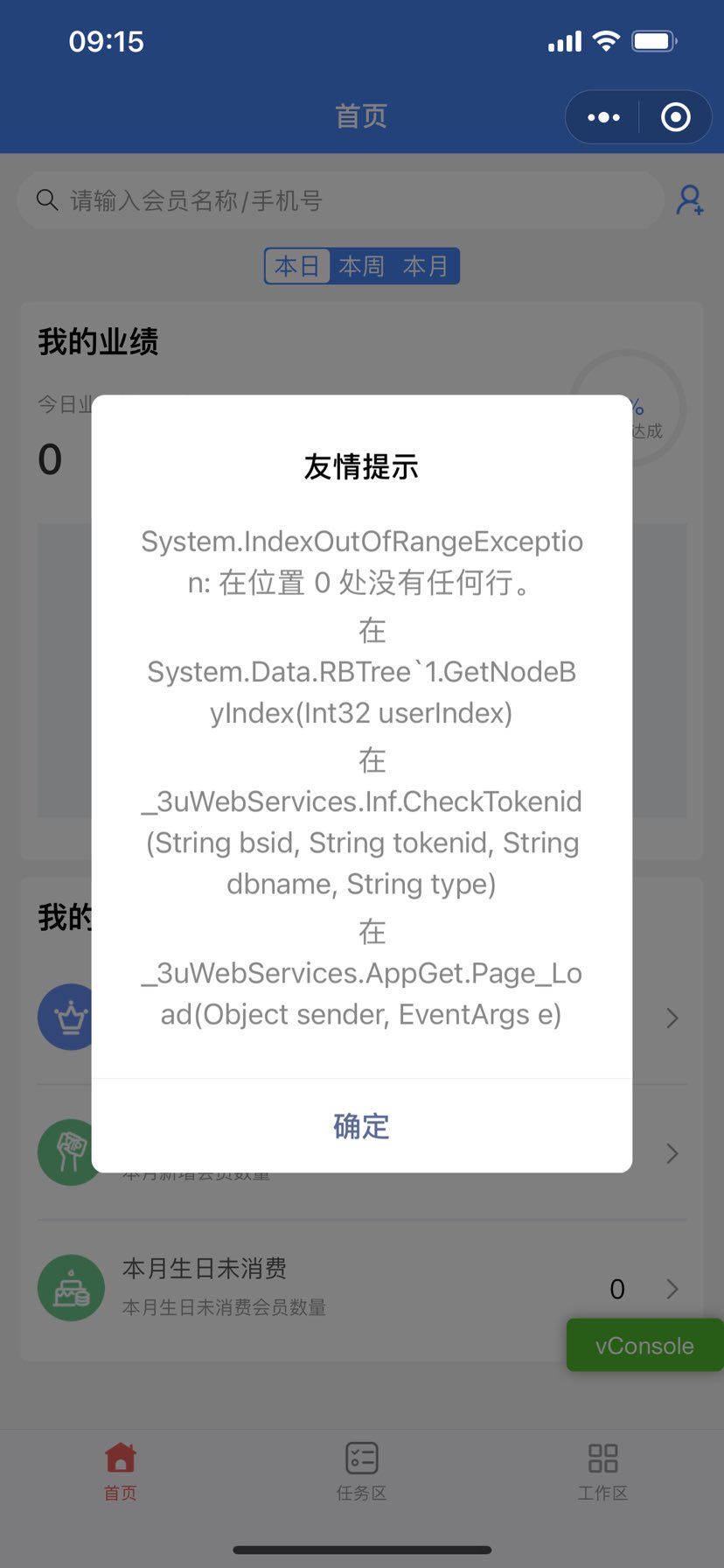
Task: Add a new member with person-plus icon
Action: (690, 200)
